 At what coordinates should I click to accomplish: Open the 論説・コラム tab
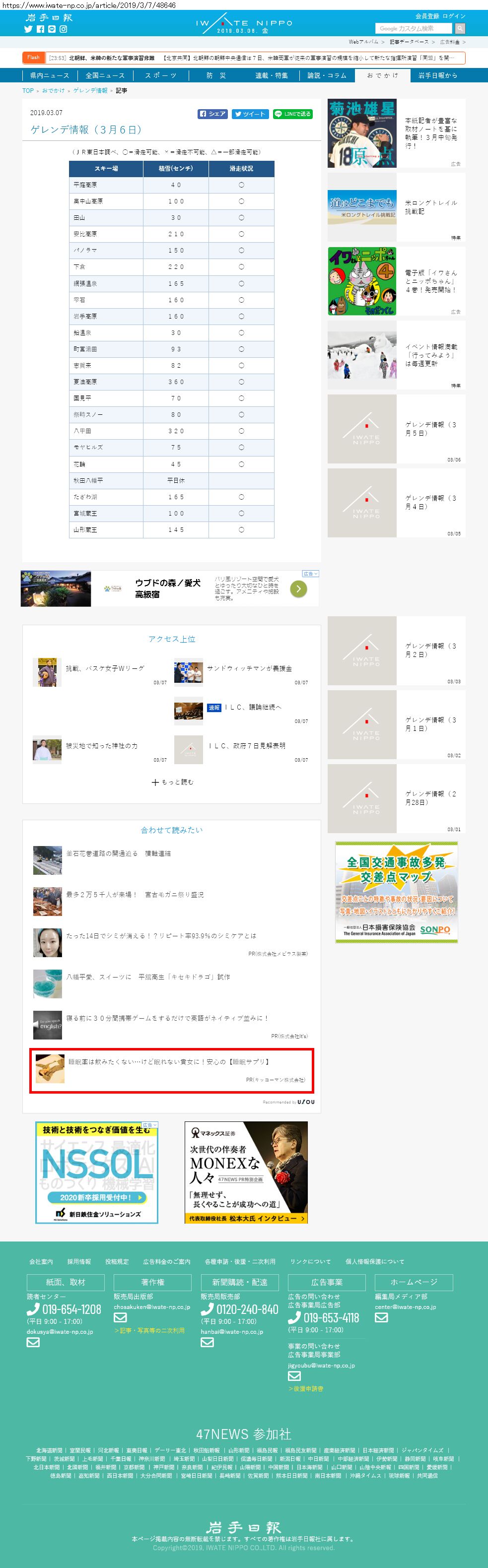pos(327,75)
